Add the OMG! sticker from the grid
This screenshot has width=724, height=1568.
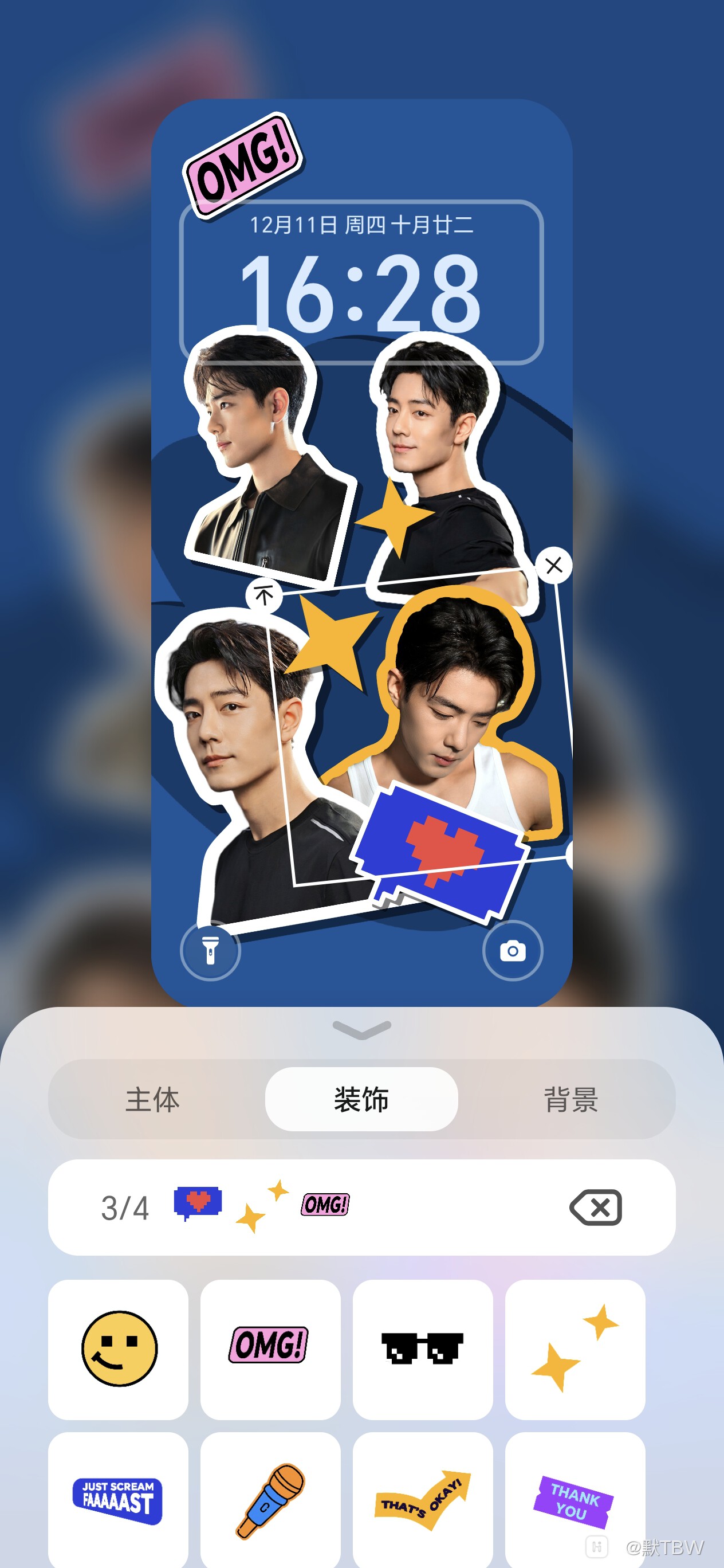(x=270, y=1349)
